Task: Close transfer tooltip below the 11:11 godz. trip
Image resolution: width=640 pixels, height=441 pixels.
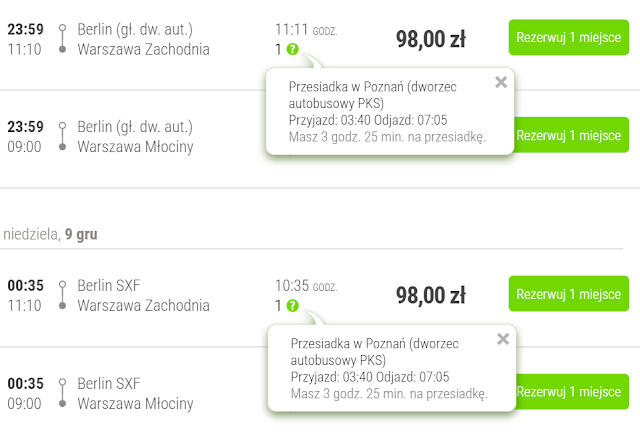Action: click(501, 82)
